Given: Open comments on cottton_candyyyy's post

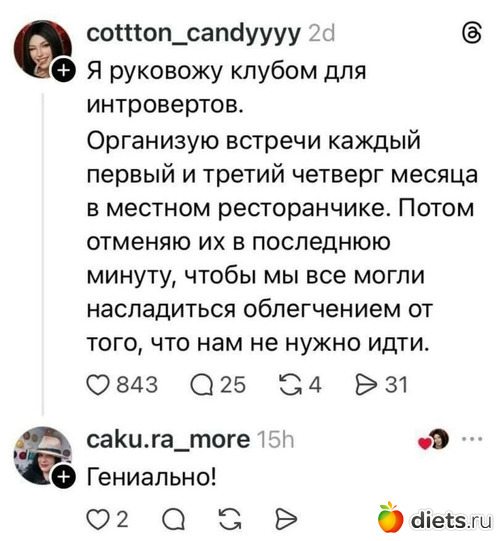Looking at the screenshot, I should [202, 385].
